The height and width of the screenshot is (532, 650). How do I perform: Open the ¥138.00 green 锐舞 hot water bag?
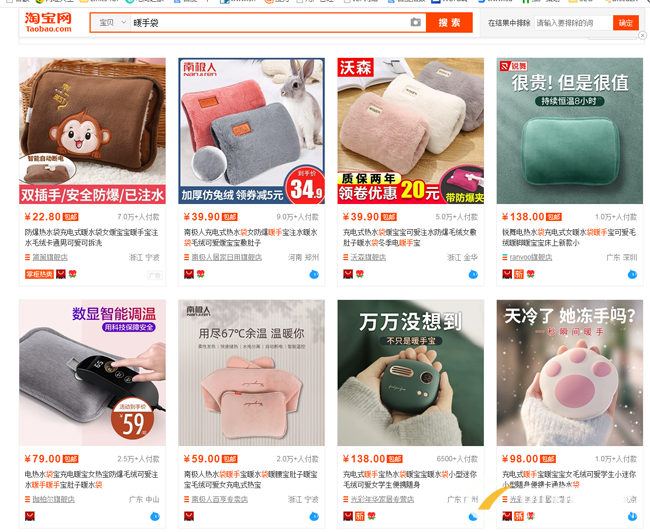[x=569, y=131]
